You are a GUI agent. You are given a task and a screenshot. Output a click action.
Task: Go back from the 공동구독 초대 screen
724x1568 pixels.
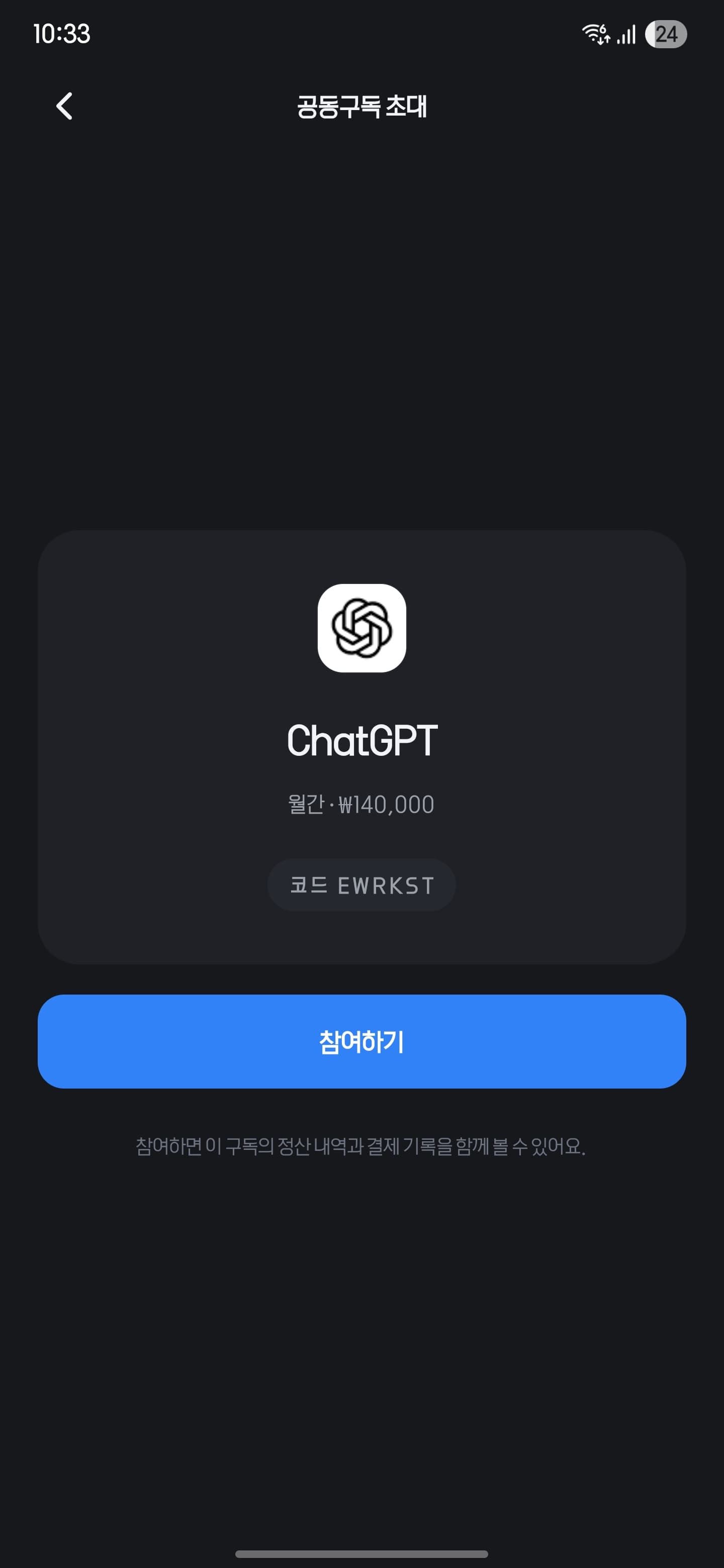64,106
